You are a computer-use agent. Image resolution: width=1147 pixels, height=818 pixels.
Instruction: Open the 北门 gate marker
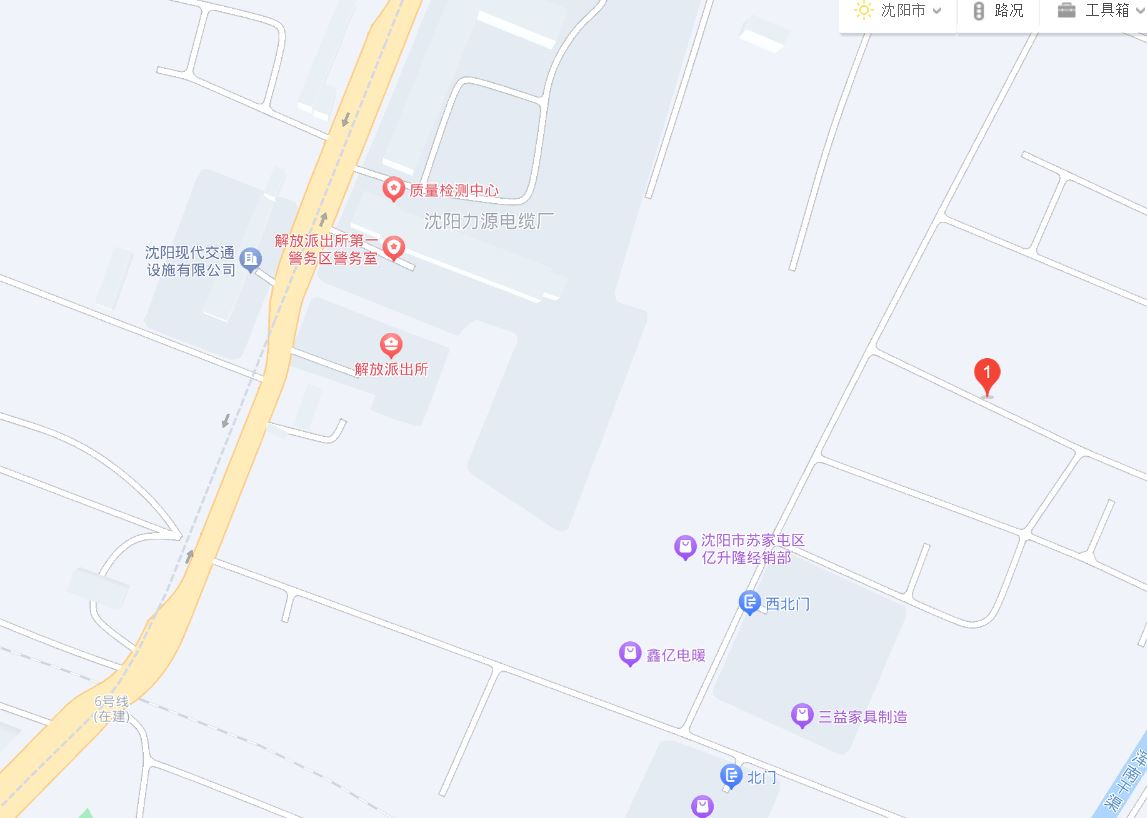(x=731, y=775)
